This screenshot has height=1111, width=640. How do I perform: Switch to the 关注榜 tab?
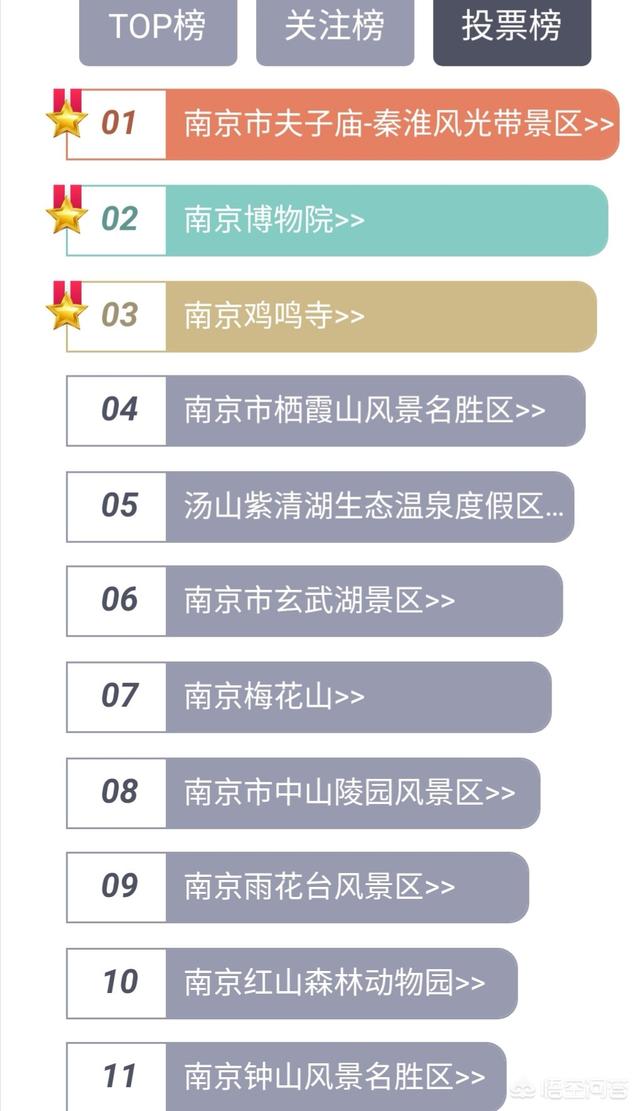click(x=335, y=30)
